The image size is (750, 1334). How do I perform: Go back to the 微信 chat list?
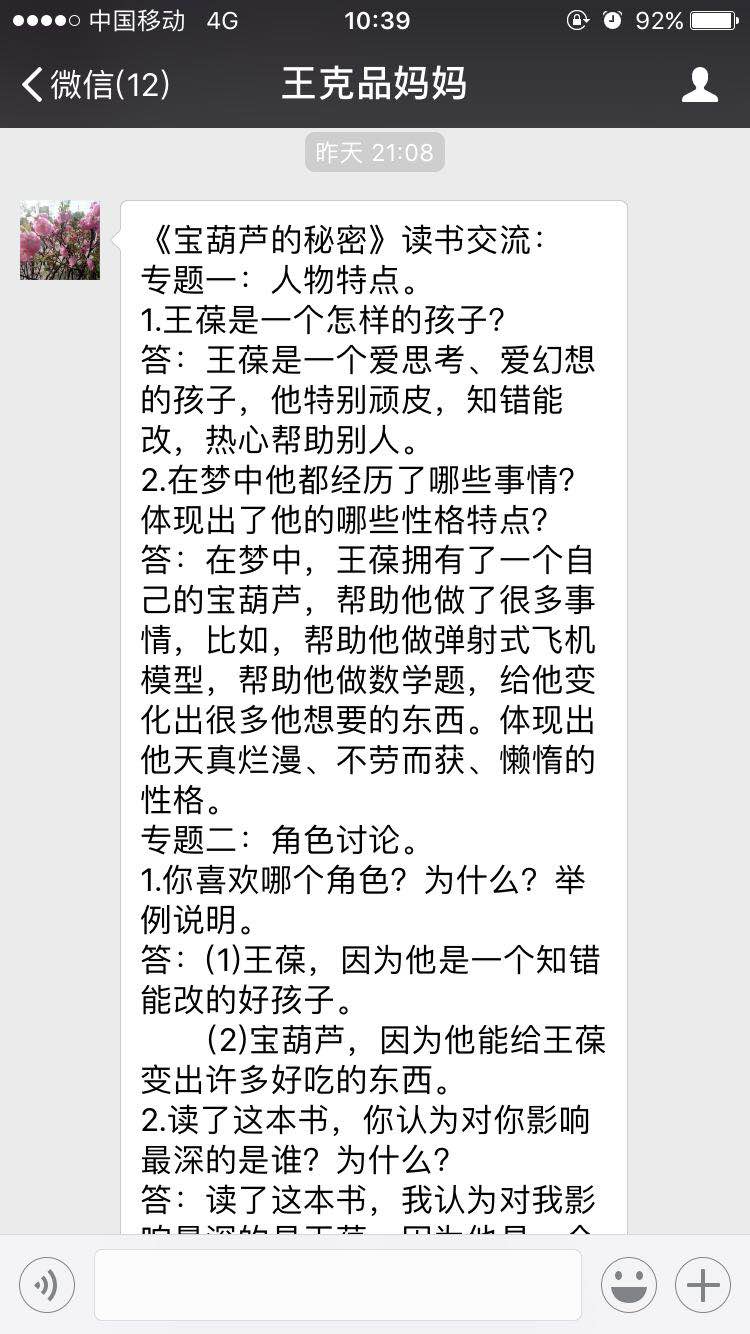click(x=96, y=85)
